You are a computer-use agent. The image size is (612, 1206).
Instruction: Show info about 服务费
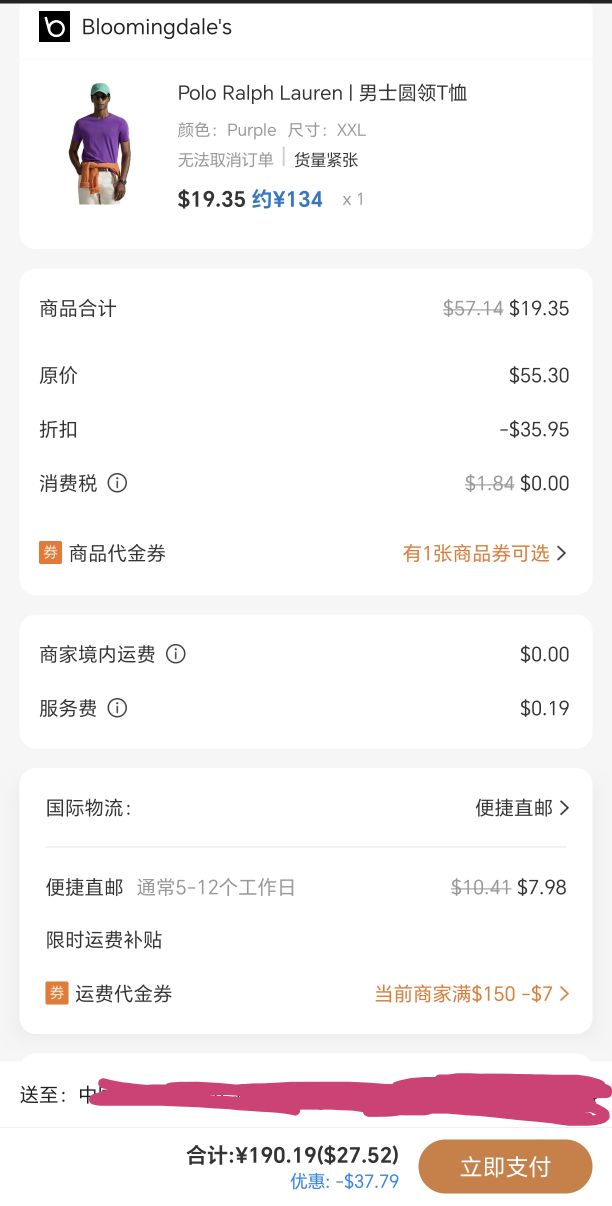point(117,709)
